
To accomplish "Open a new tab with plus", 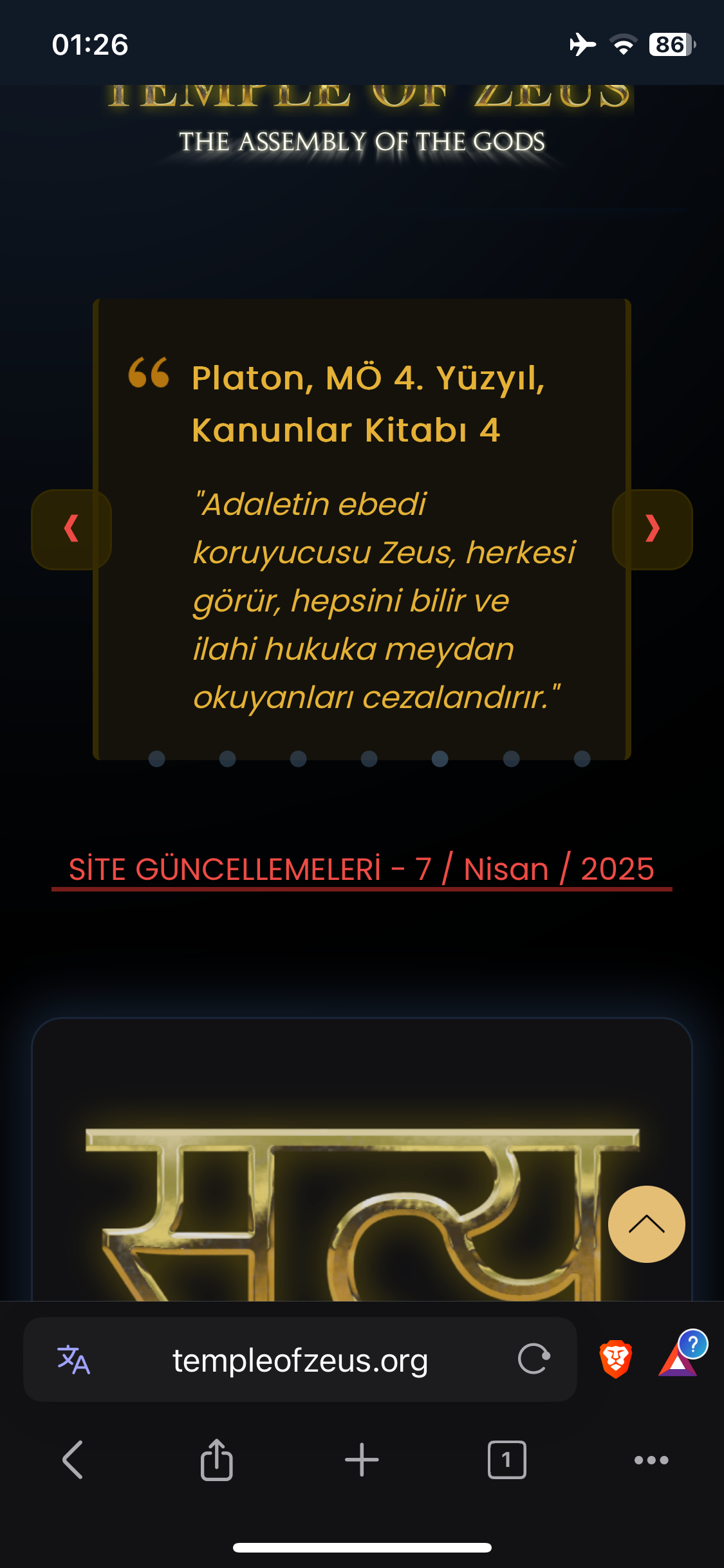I will (x=362, y=1459).
